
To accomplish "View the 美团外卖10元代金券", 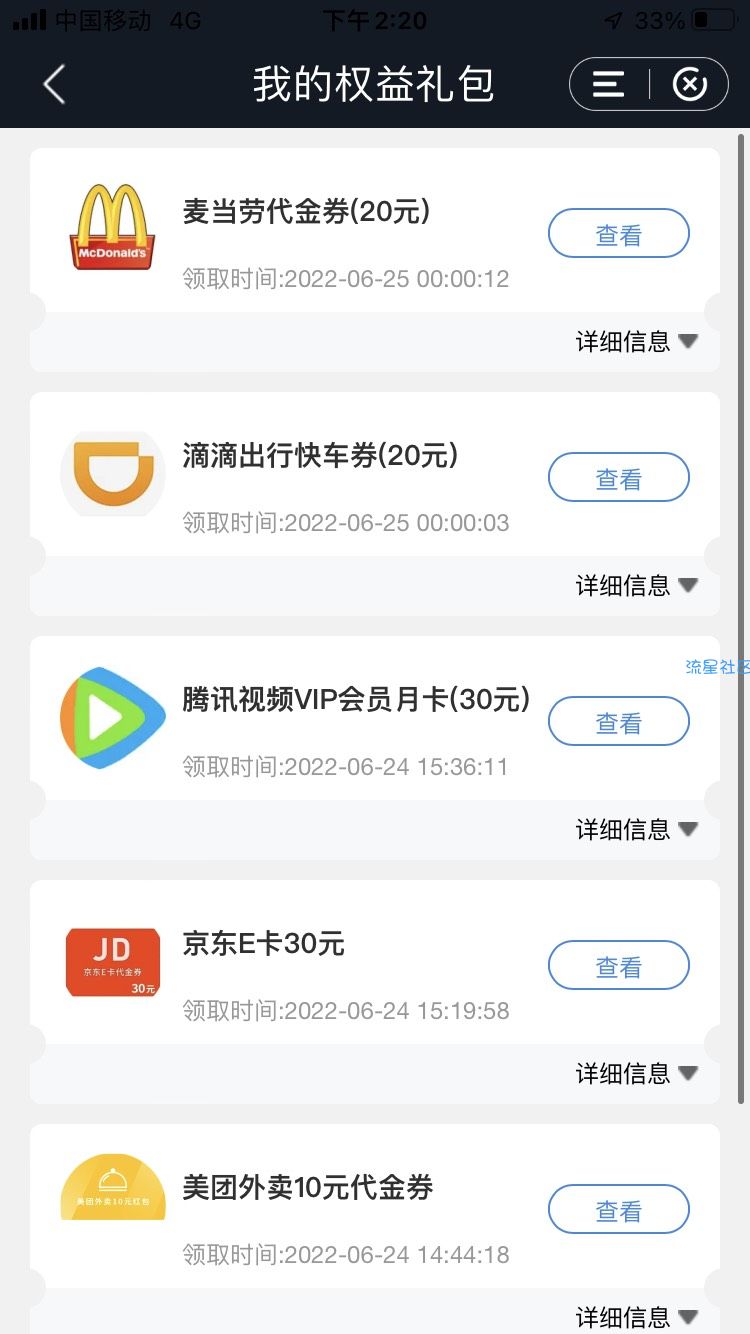I will tap(619, 1211).
